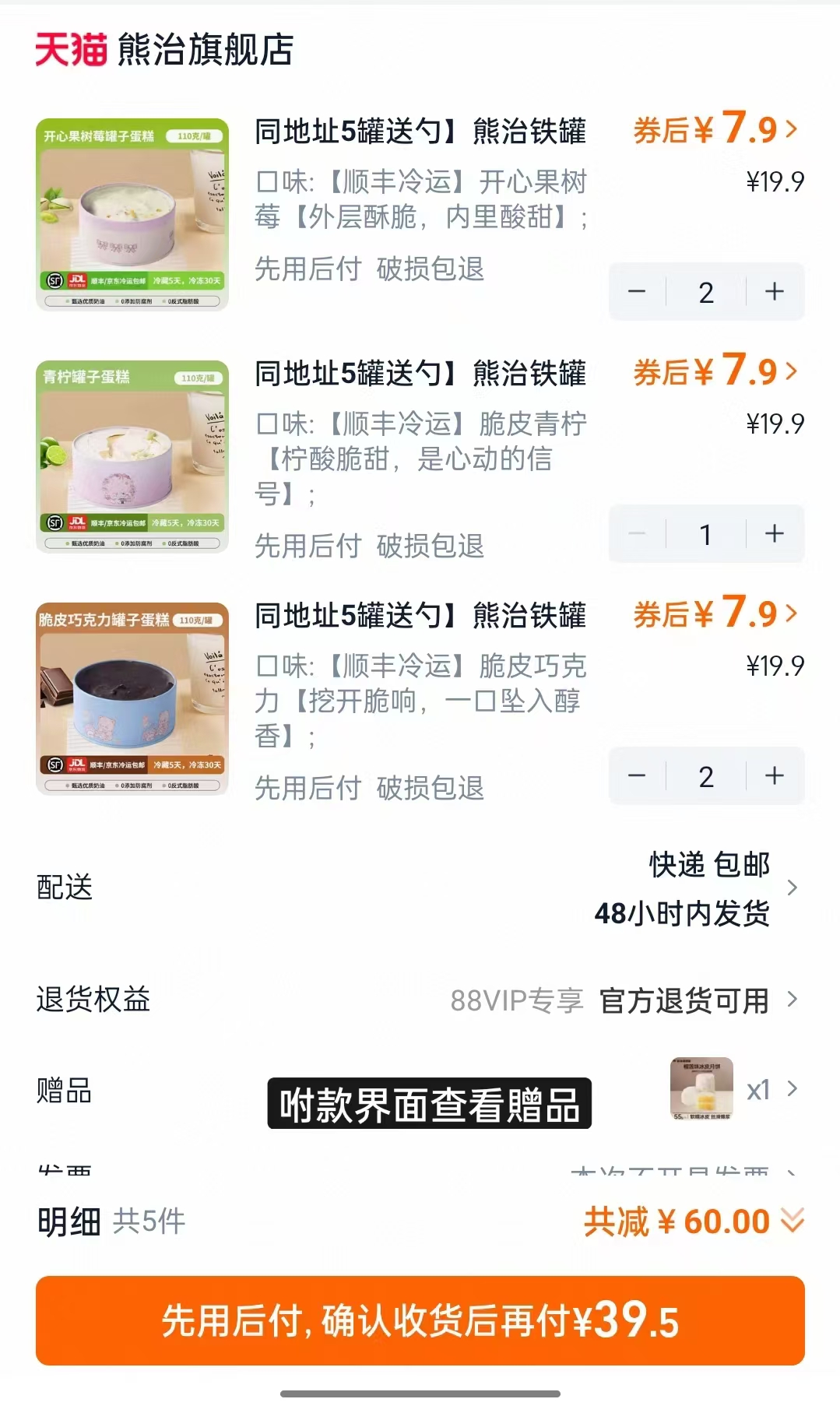Open the 脆皮巧克力罐子蛋糕 product thumbnail
This screenshot has height=1413, width=840.
(x=134, y=701)
